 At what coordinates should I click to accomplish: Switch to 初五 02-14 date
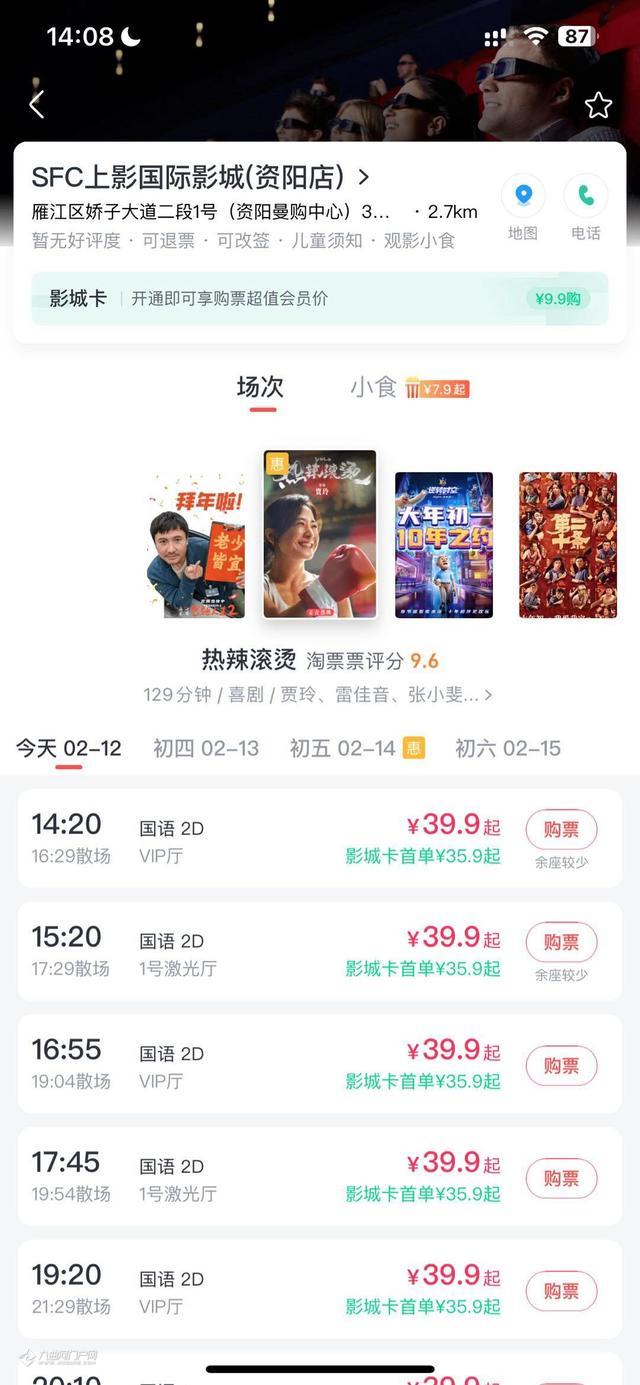tap(343, 748)
